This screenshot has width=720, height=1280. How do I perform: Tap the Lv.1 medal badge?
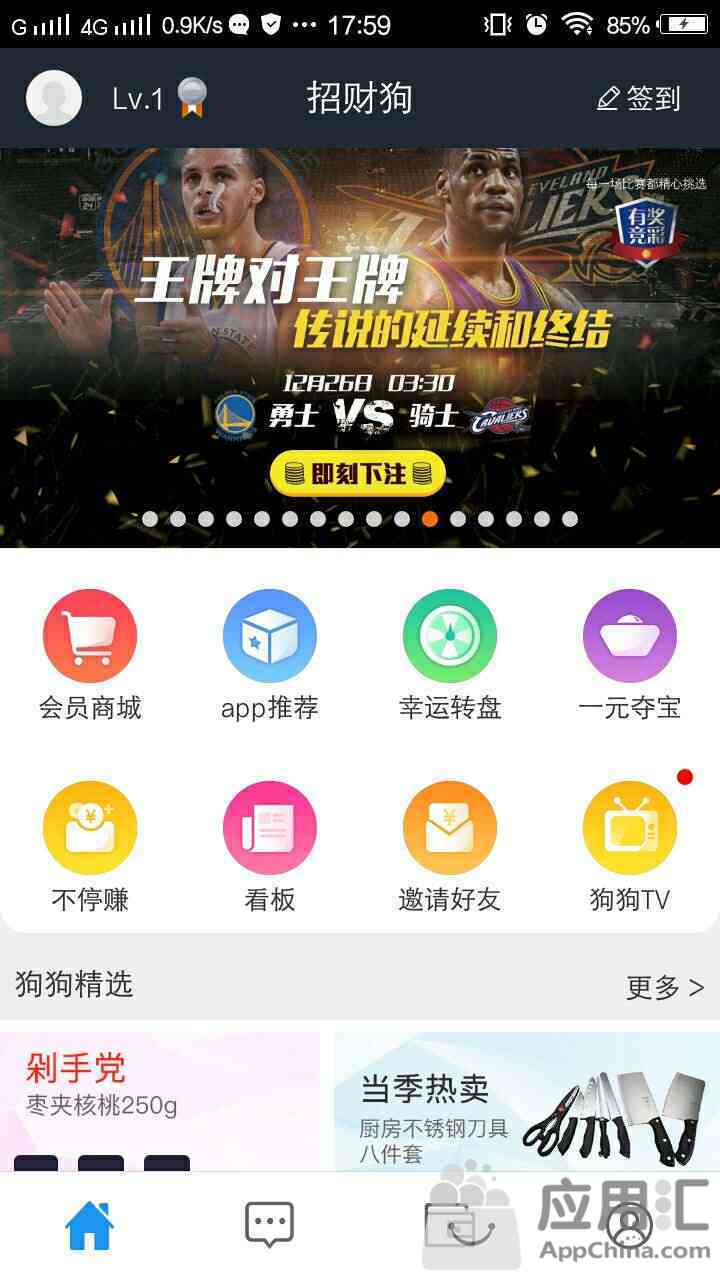pos(191,98)
